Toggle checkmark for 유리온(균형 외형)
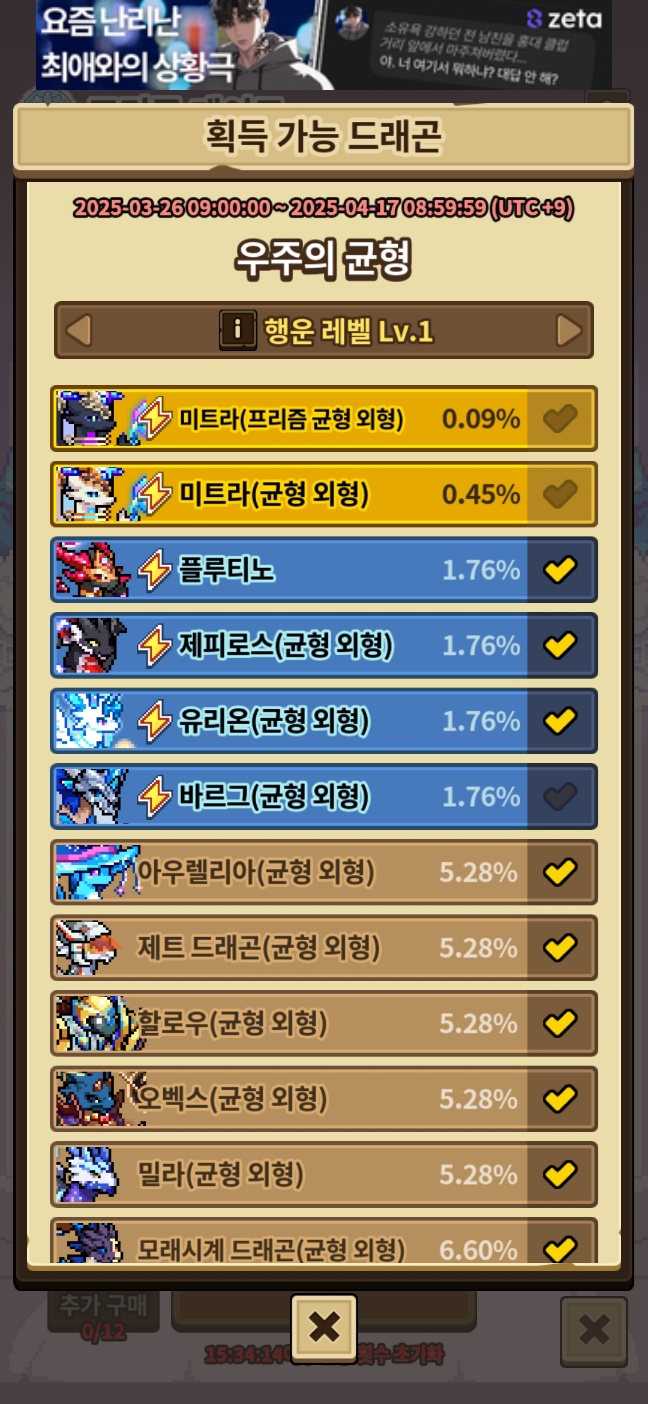 [560, 721]
